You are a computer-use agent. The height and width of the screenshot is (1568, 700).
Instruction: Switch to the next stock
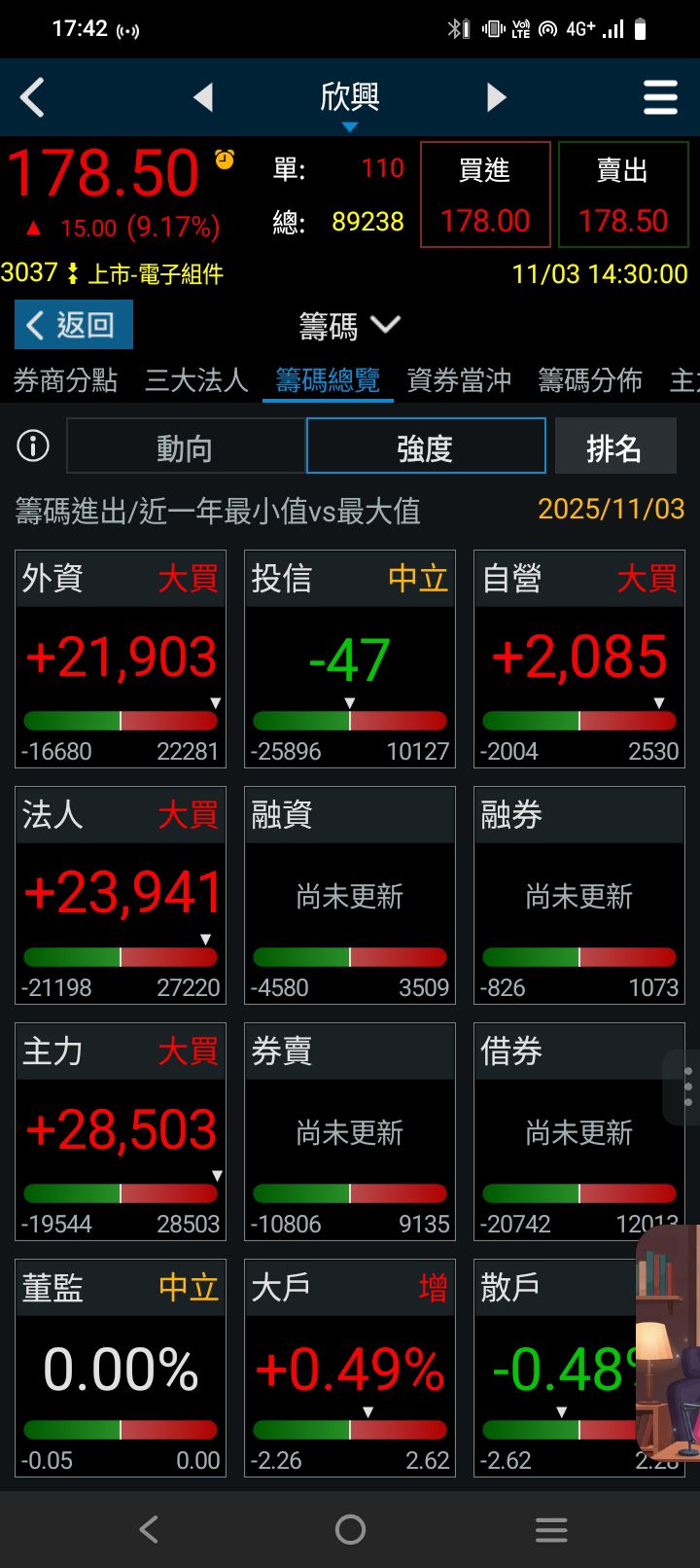pos(496,97)
